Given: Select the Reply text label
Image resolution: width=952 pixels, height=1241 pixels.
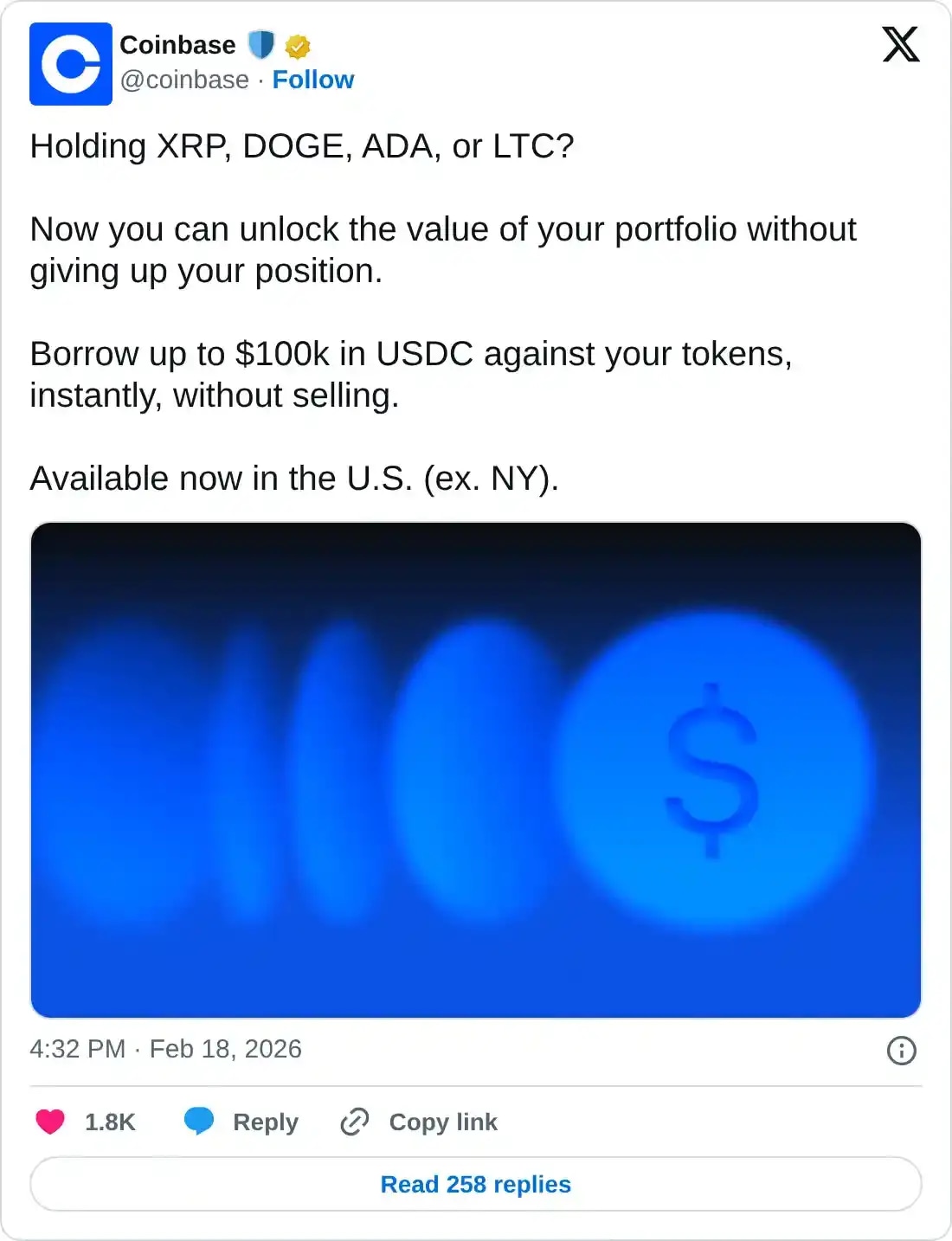Looking at the screenshot, I should tap(265, 1122).
